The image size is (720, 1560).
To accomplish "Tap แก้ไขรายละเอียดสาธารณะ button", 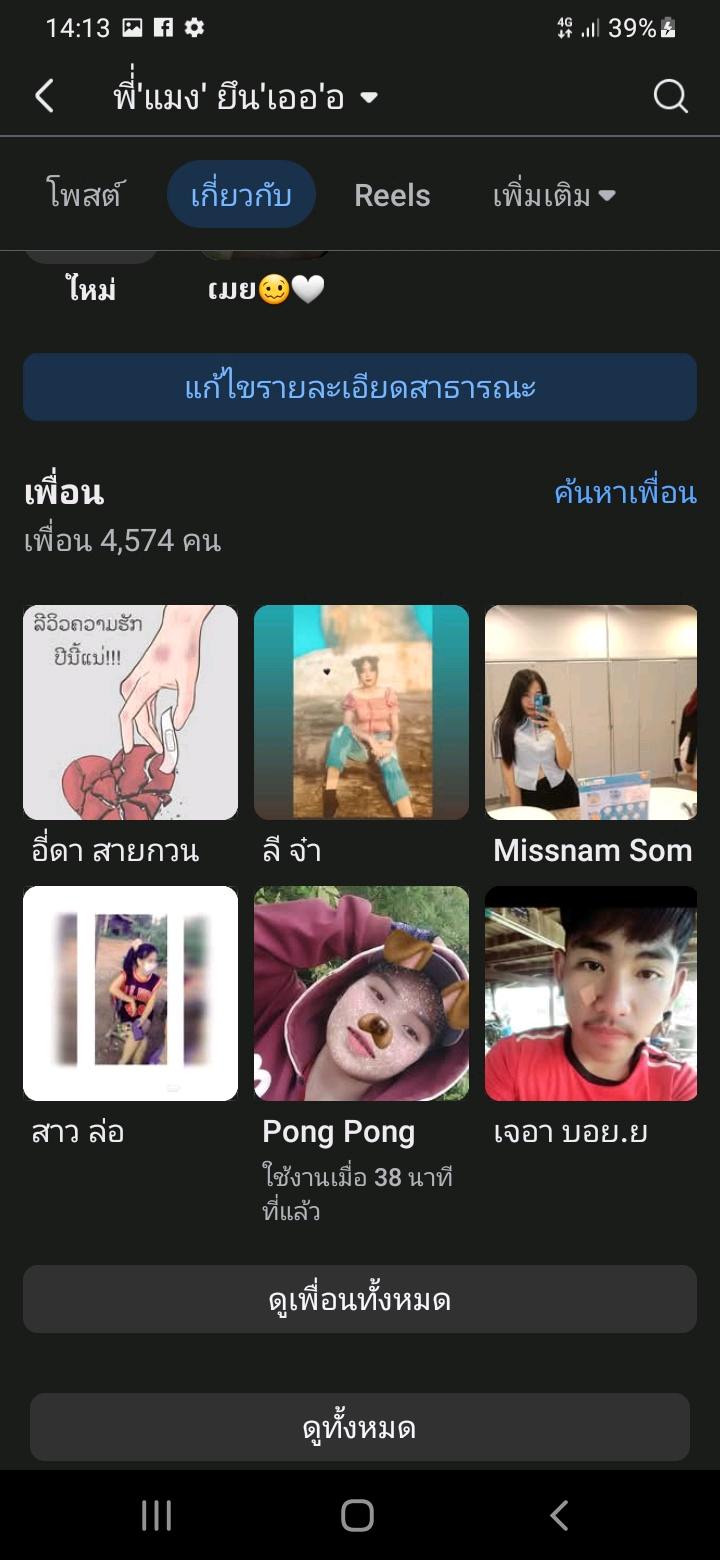I will click(x=360, y=387).
